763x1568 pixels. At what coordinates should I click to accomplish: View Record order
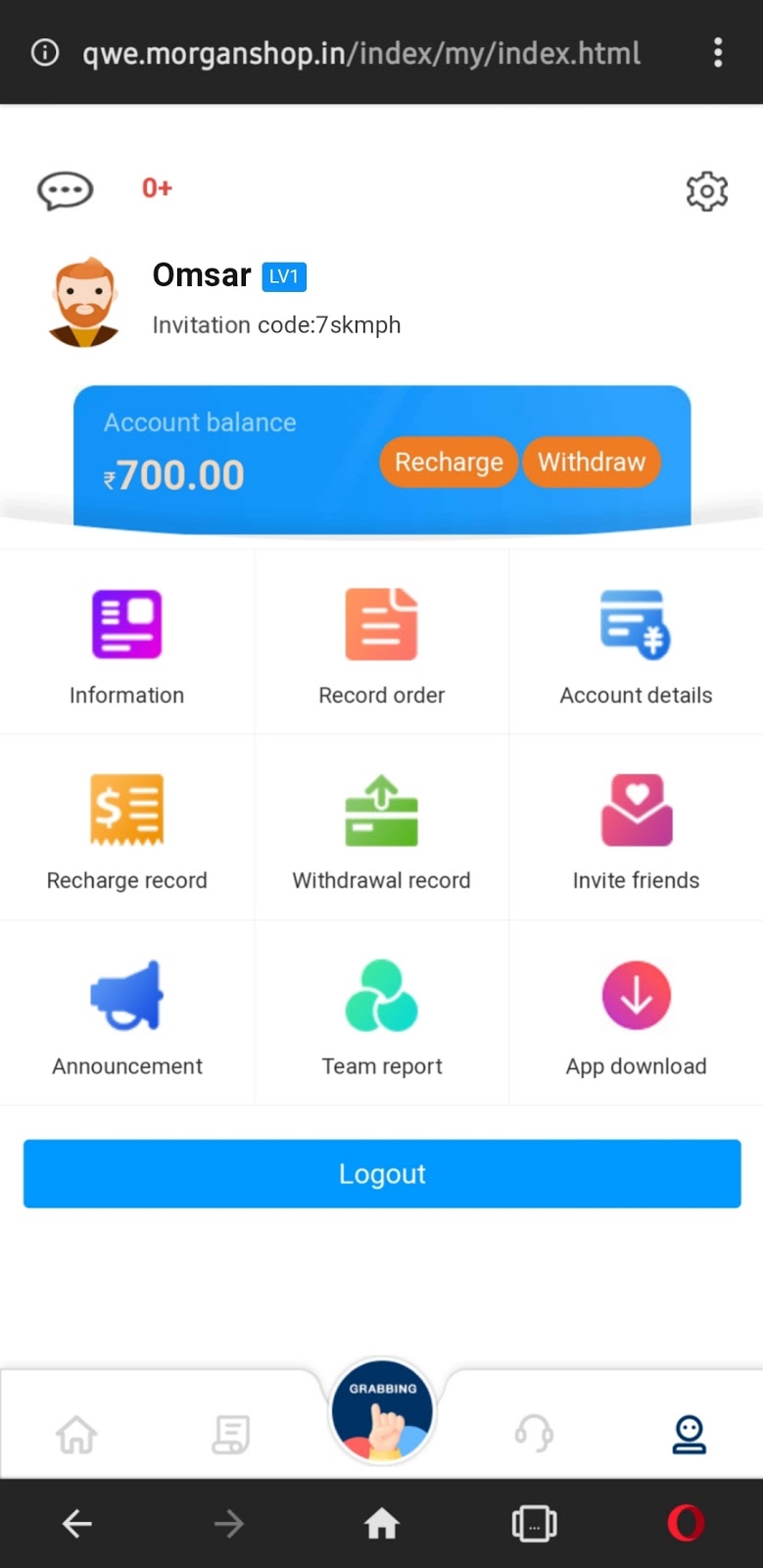coord(382,644)
